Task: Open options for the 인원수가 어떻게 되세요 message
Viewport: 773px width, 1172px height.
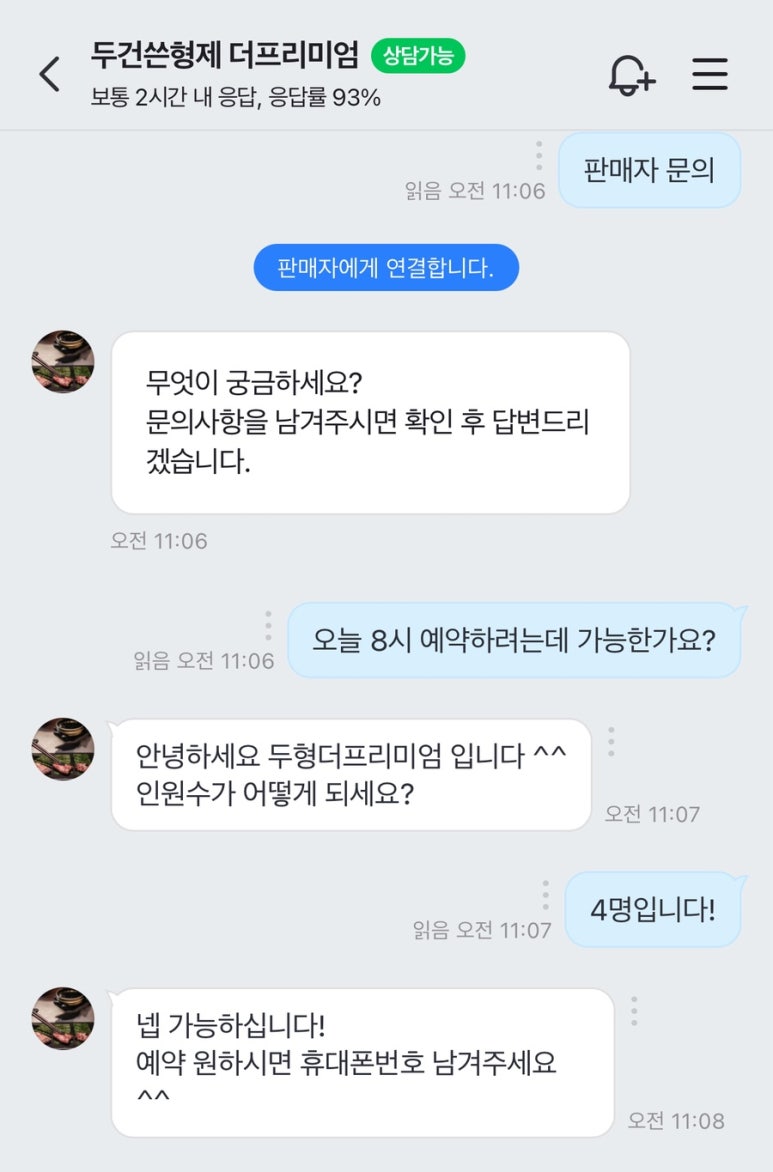Action: (611, 741)
